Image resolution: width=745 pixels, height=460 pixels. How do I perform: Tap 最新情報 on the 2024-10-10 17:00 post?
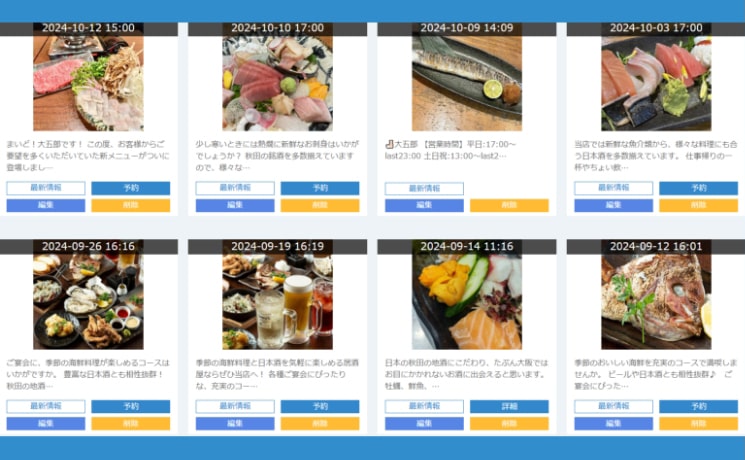(x=235, y=188)
